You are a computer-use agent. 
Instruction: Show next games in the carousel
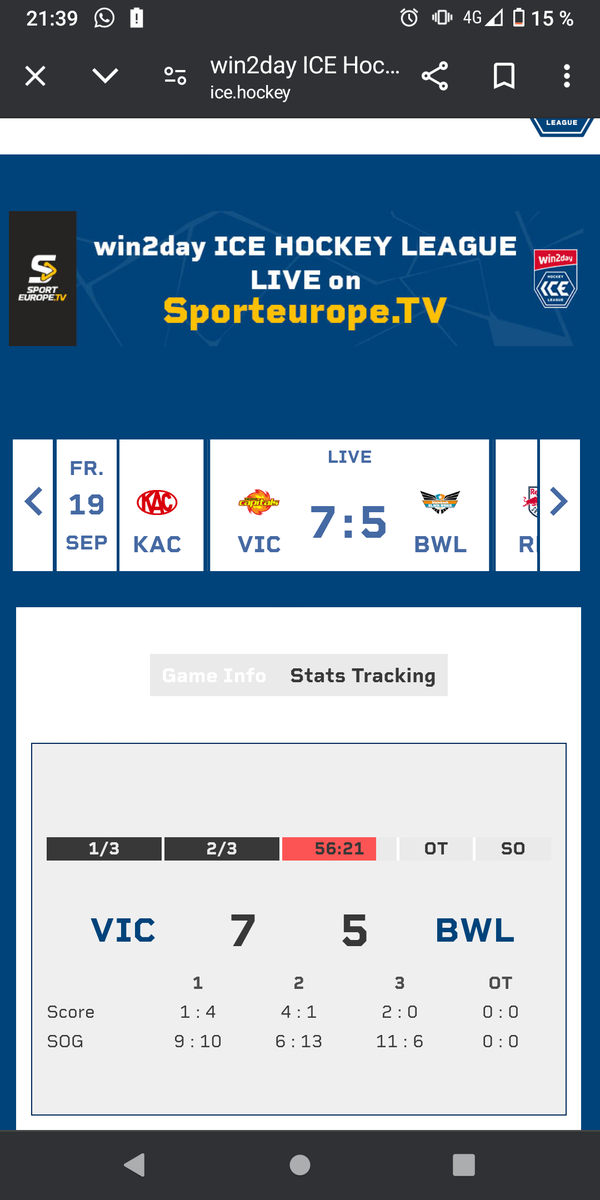pos(559,503)
